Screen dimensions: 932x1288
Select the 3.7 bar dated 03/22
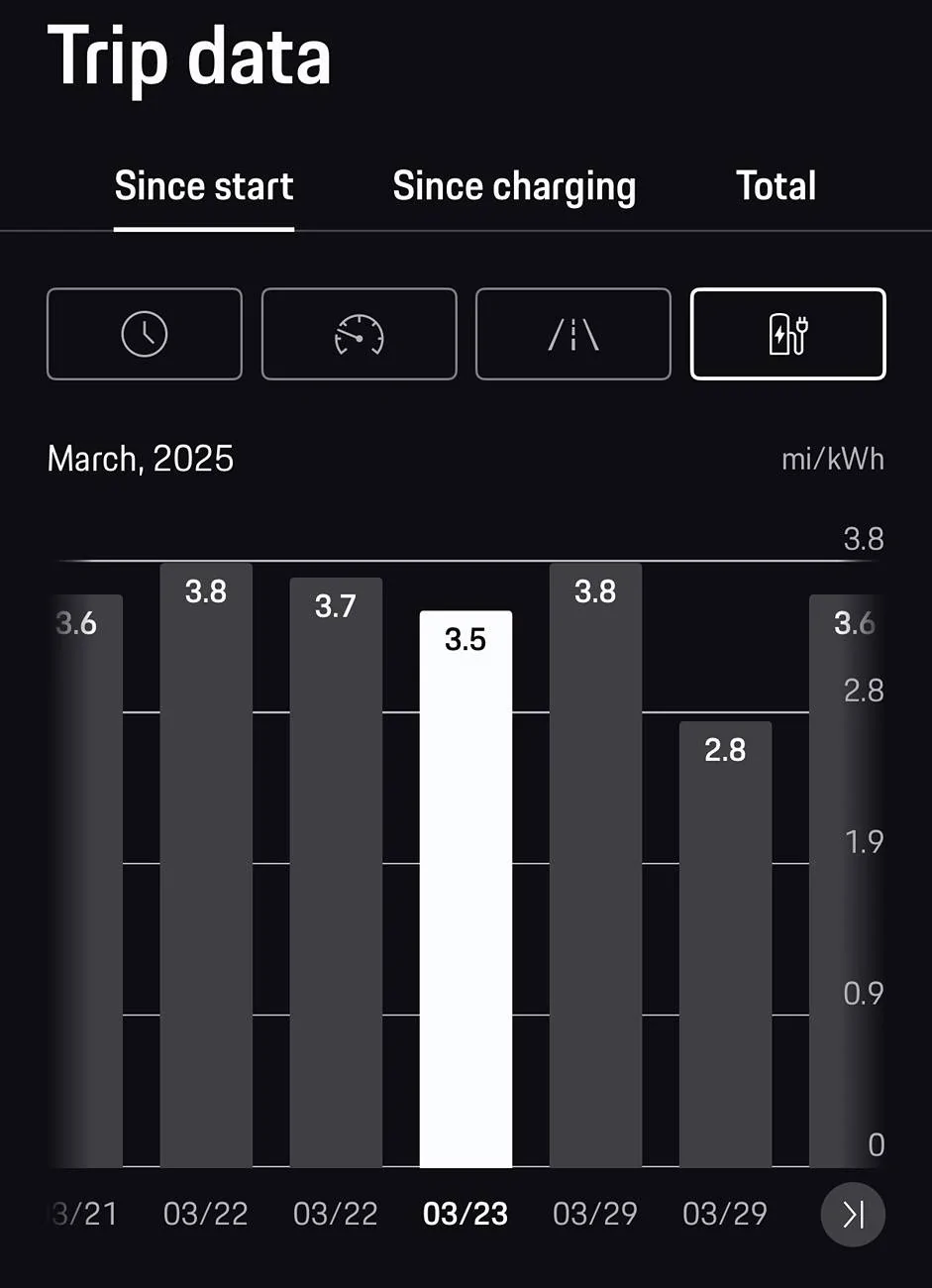coord(336,872)
